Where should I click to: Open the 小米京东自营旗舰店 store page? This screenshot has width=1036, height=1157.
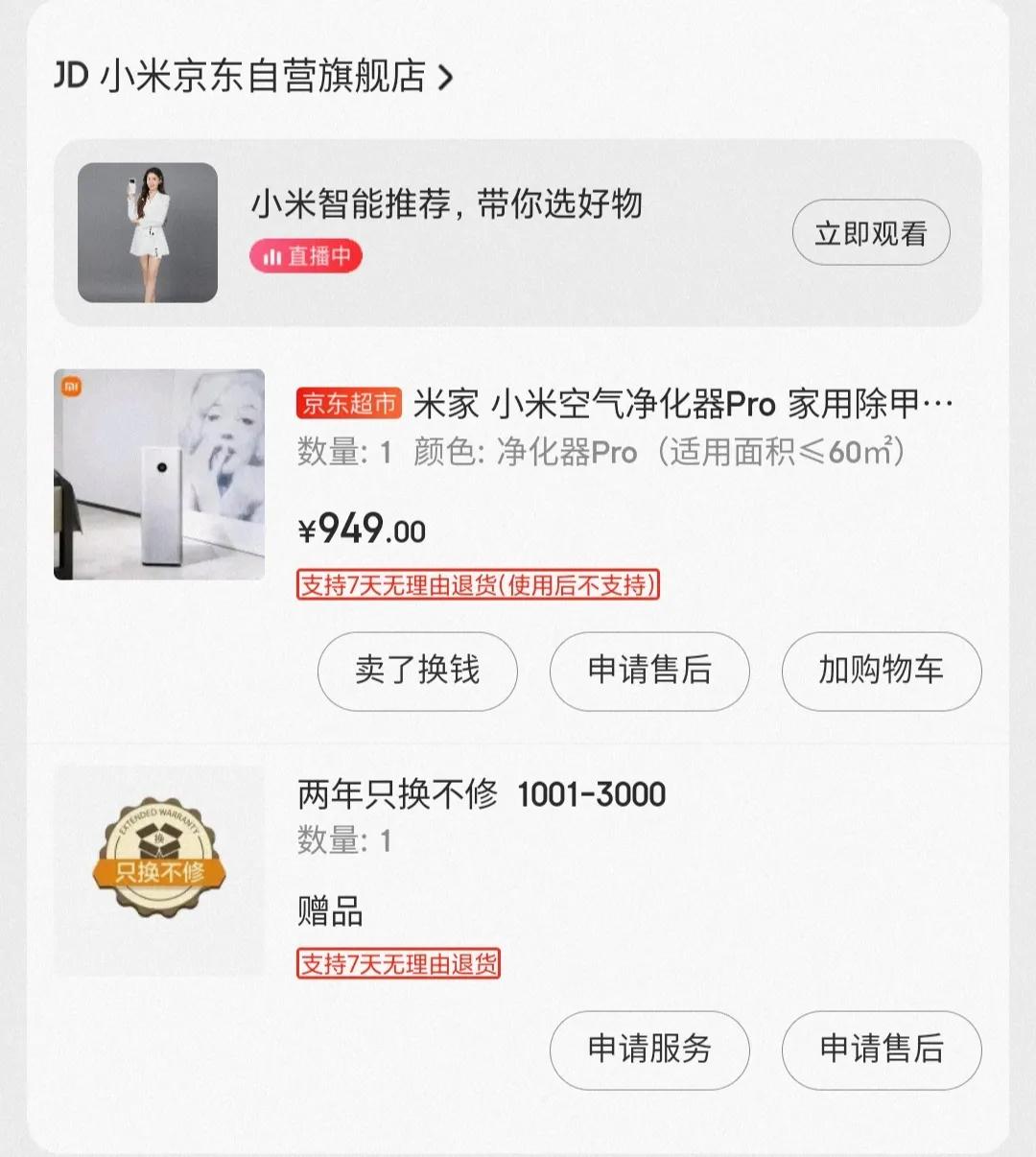point(253,77)
